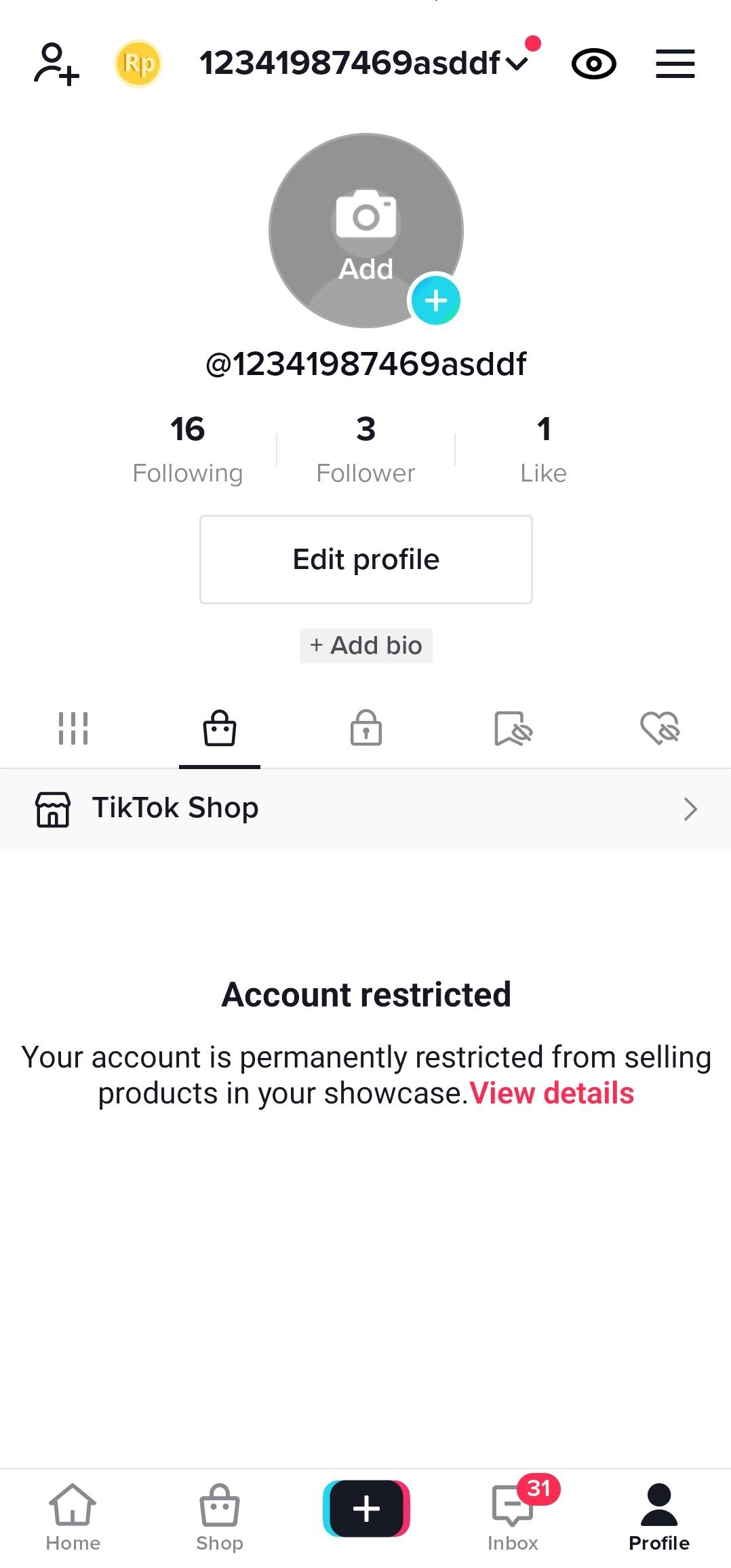The height and width of the screenshot is (1568, 731).
Task: Open the Rp coin rewards icon
Action: click(x=138, y=64)
